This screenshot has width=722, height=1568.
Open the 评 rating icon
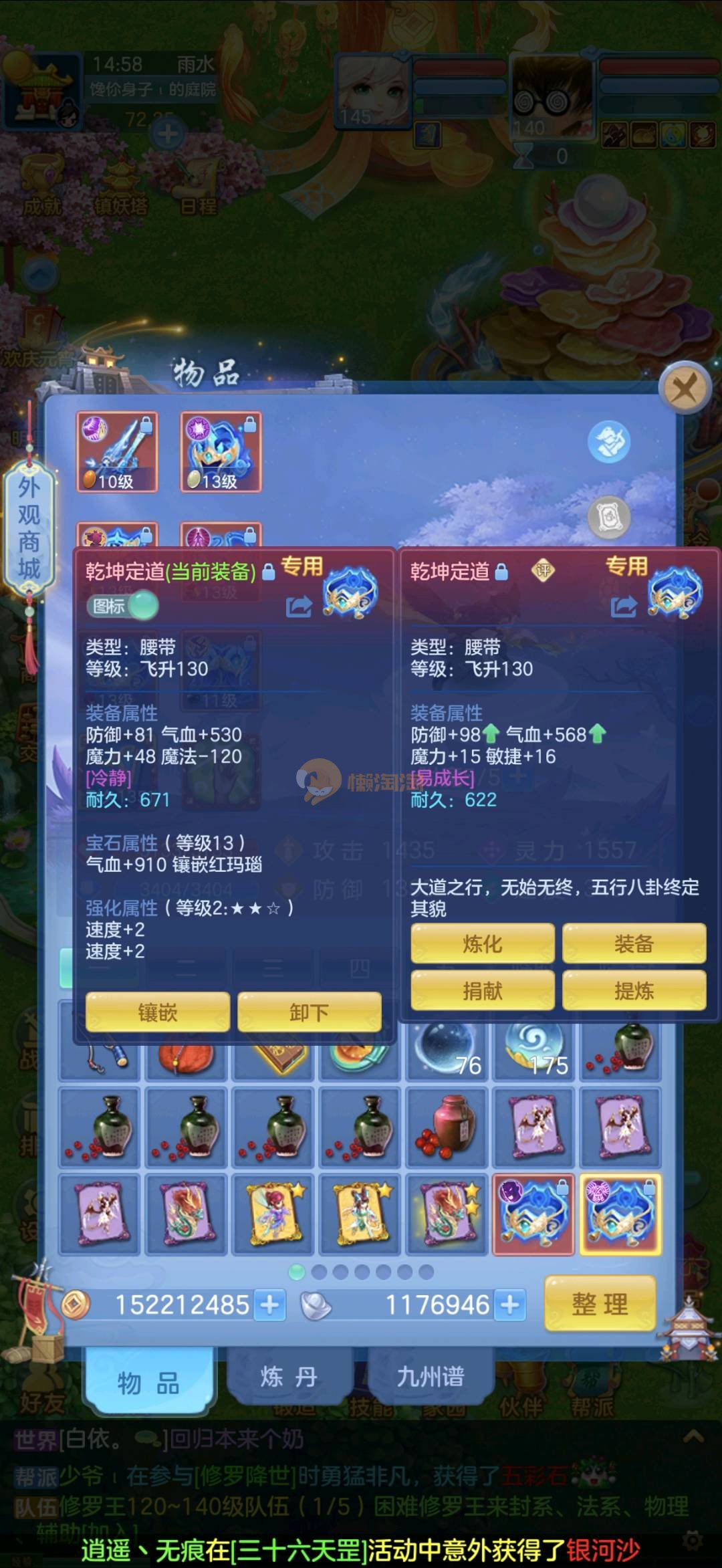coord(543,570)
